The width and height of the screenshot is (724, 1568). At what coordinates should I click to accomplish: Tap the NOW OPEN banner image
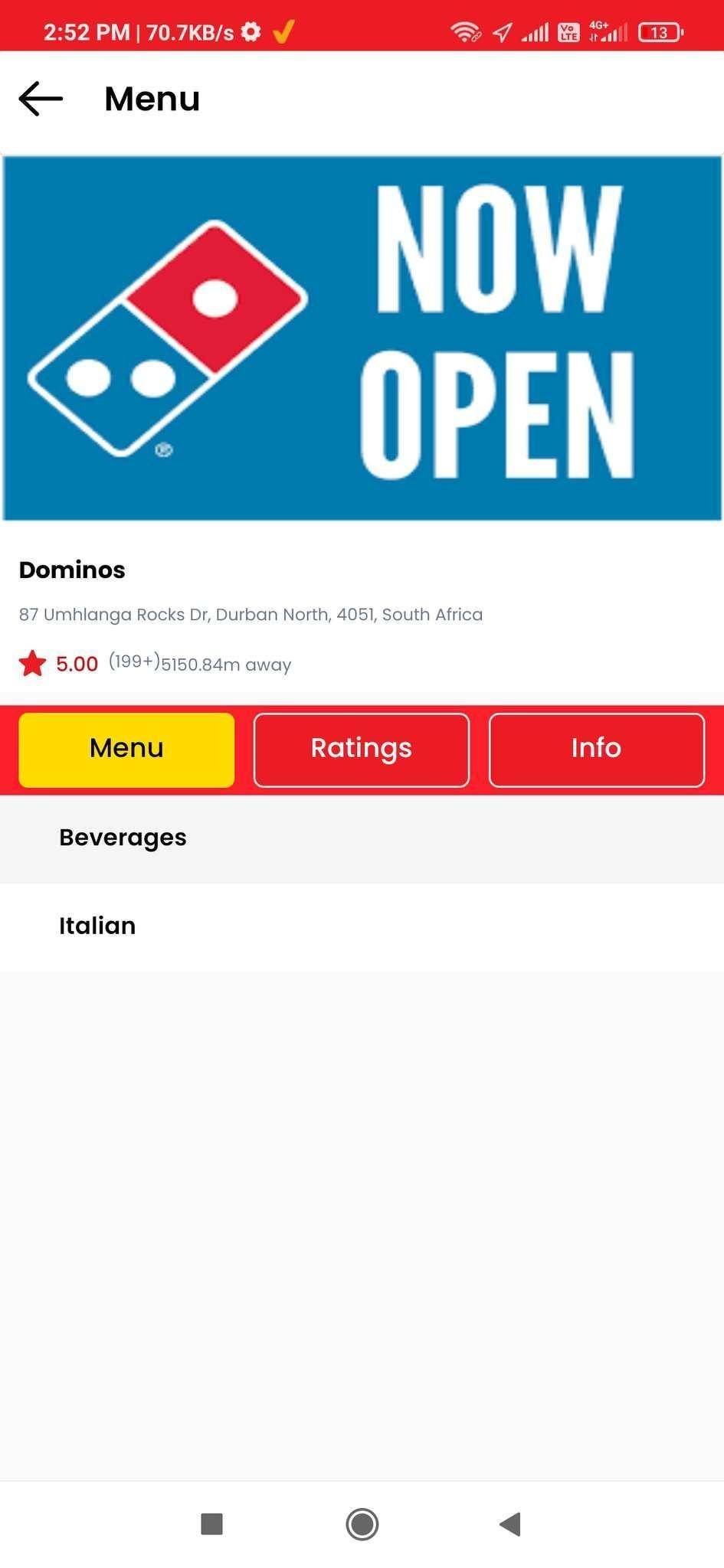pyautogui.click(x=362, y=337)
